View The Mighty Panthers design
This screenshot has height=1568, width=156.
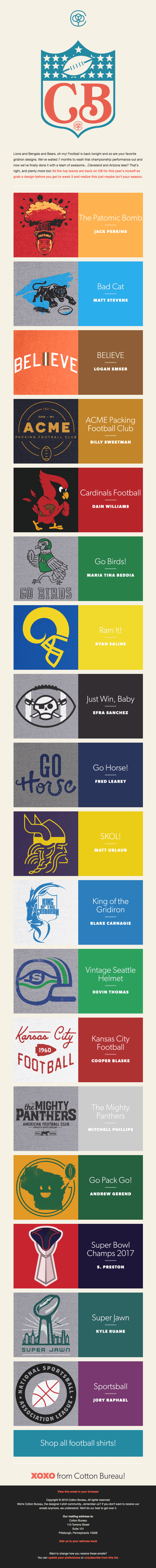coord(78,1119)
